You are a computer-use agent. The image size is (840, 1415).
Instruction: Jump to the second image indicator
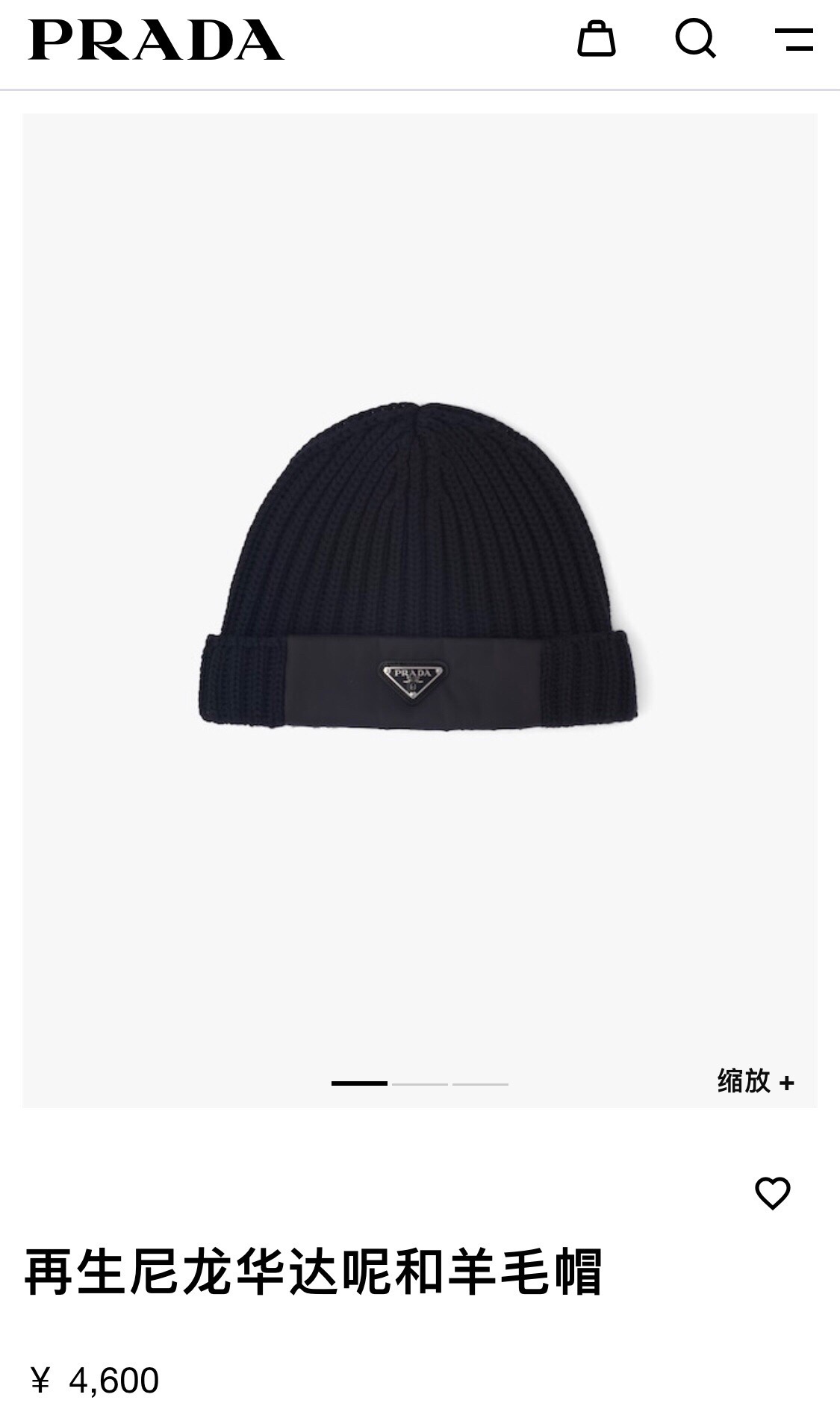[420, 1083]
